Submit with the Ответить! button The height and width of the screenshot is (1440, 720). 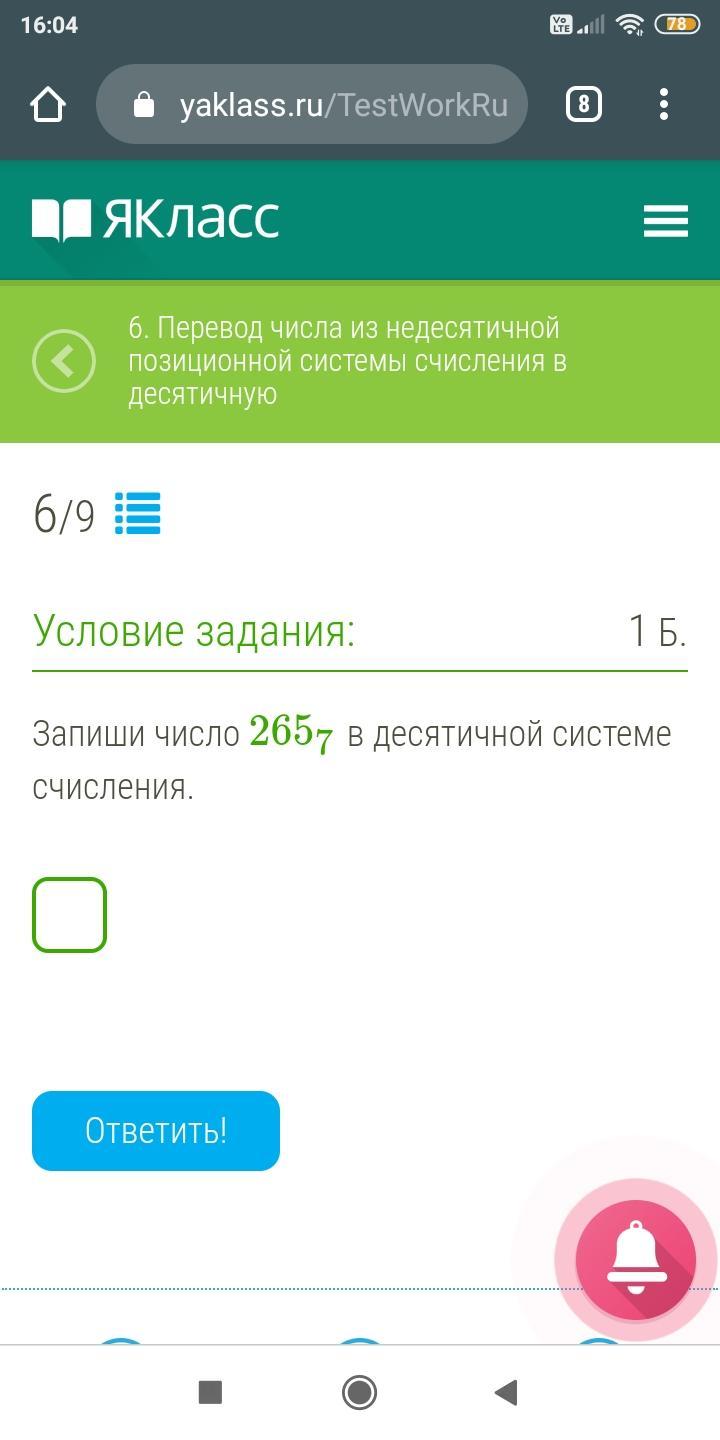pyautogui.click(x=156, y=1130)
